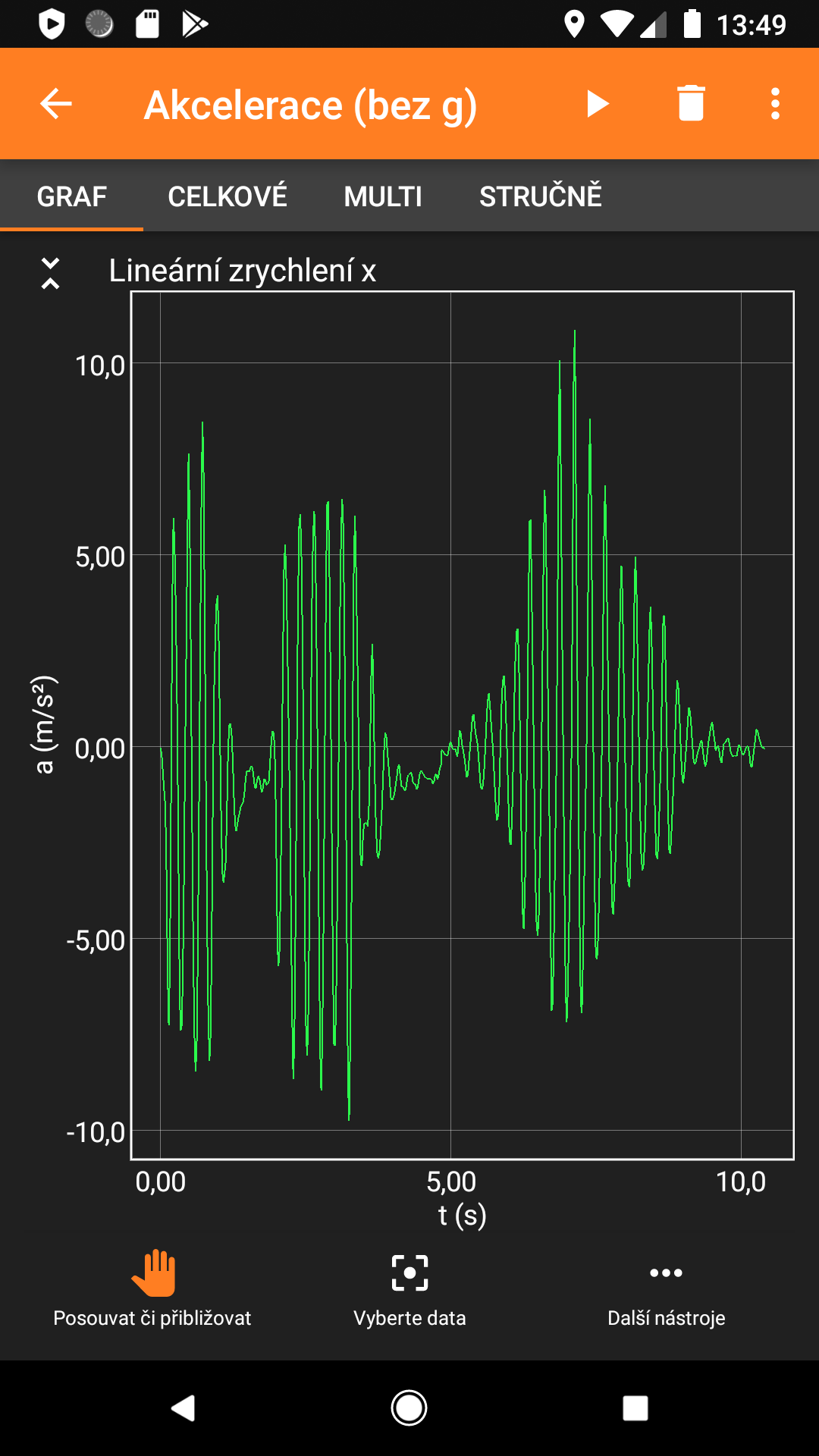Switch to the MULTI tab

tap(383, 196)
